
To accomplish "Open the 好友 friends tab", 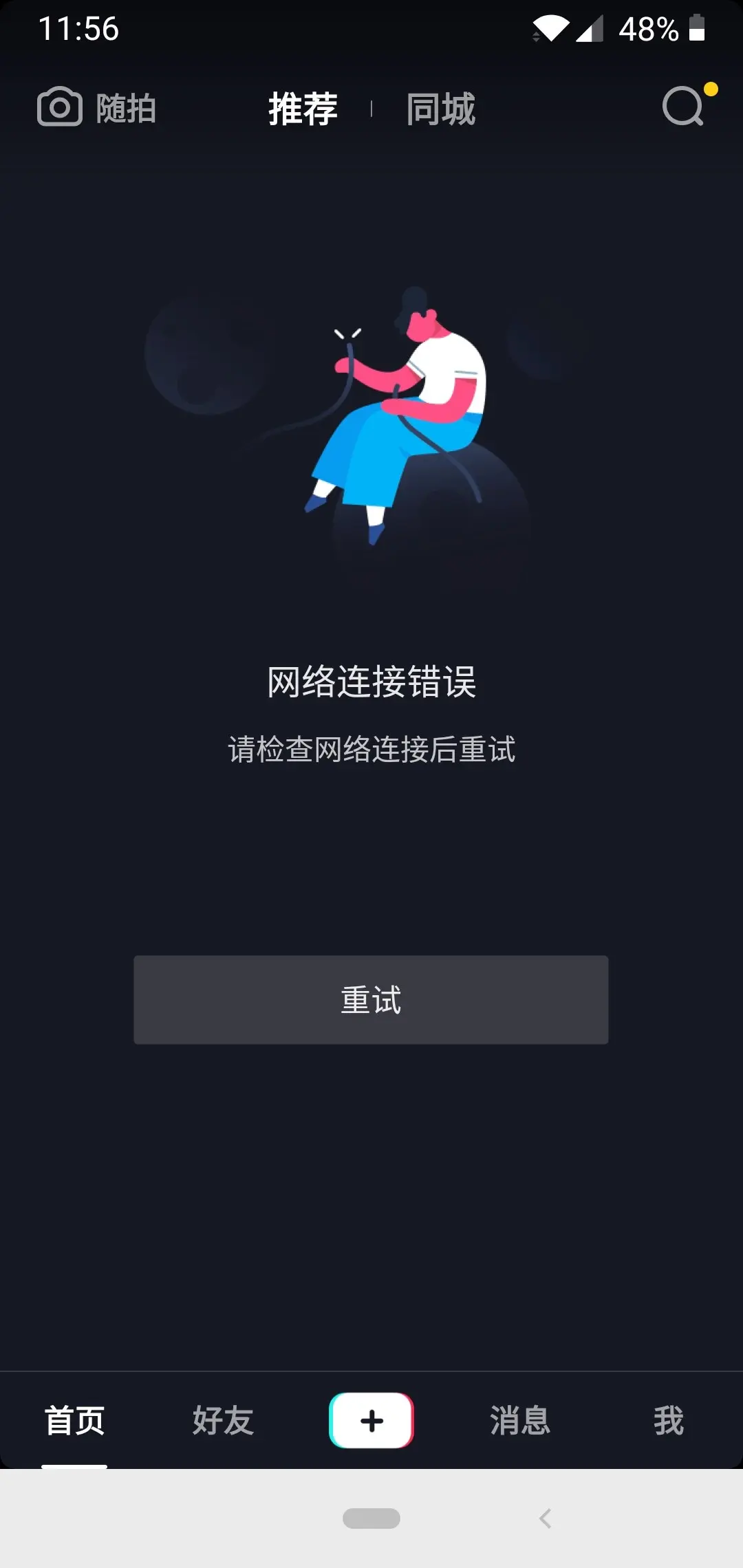I will [x=223, y=1420].
